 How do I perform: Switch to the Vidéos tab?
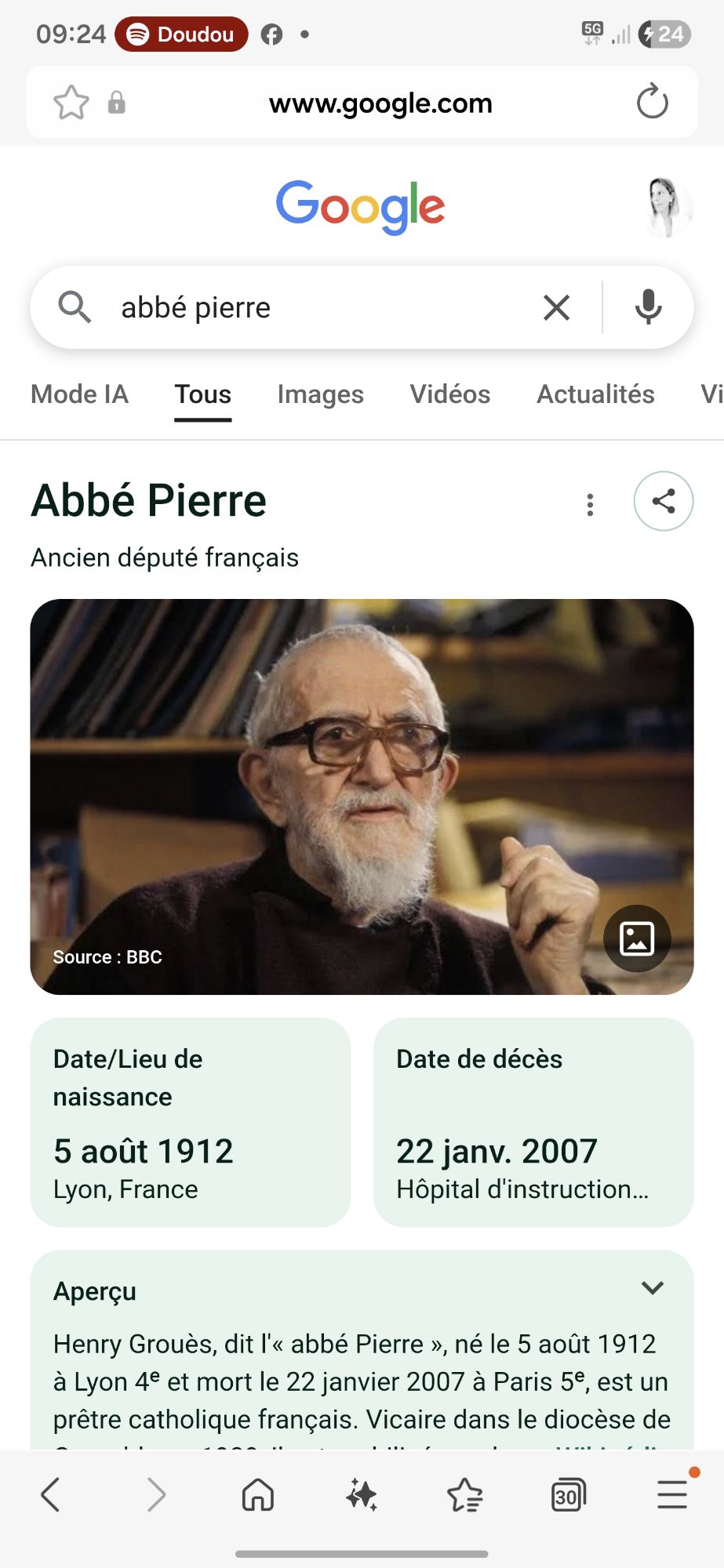pyautogui.click(x=449, y=394)
